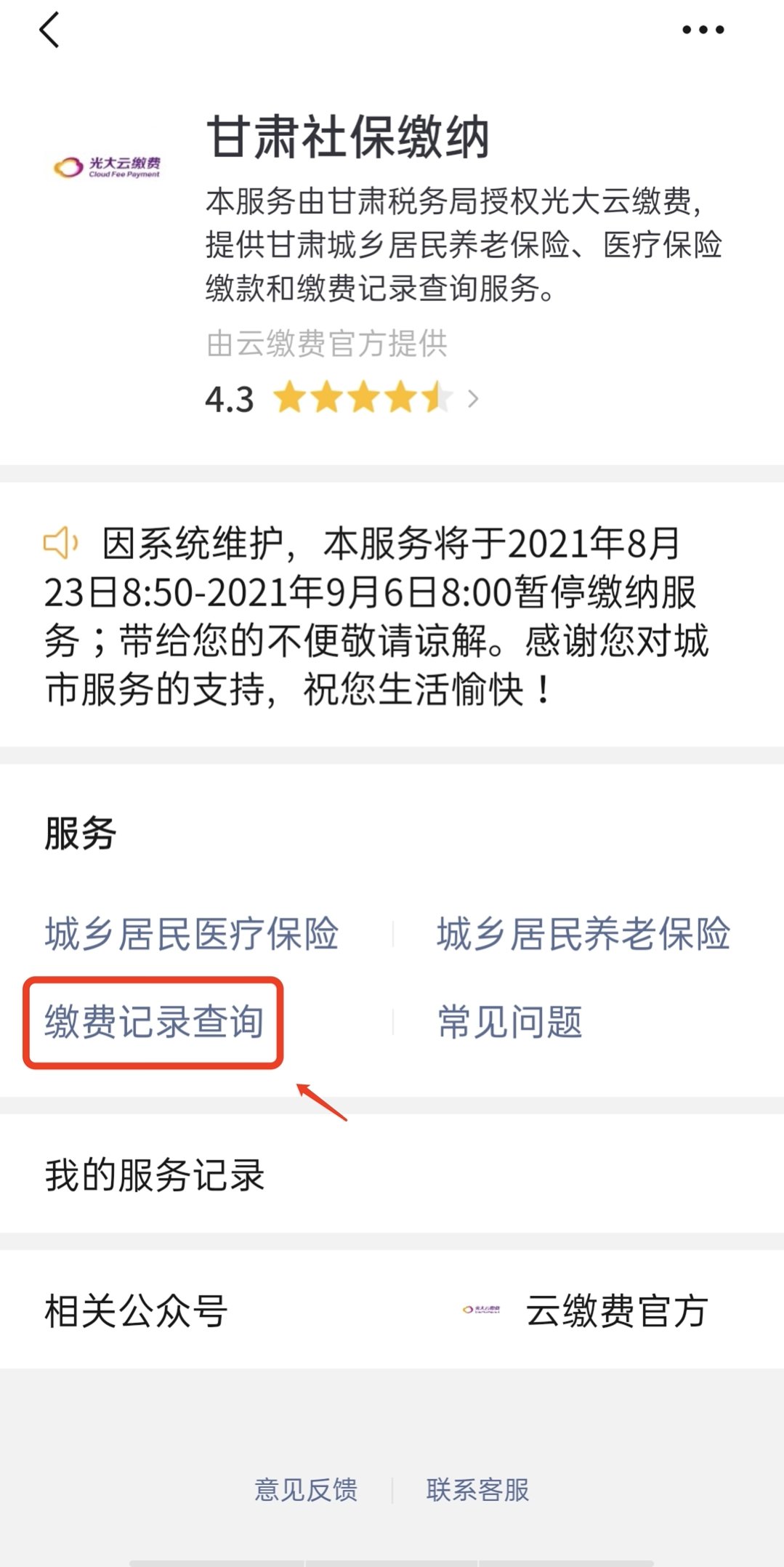784x1567 pixels.
Task: Go back using the top-left arrow
Action: [x=49, y=31]
